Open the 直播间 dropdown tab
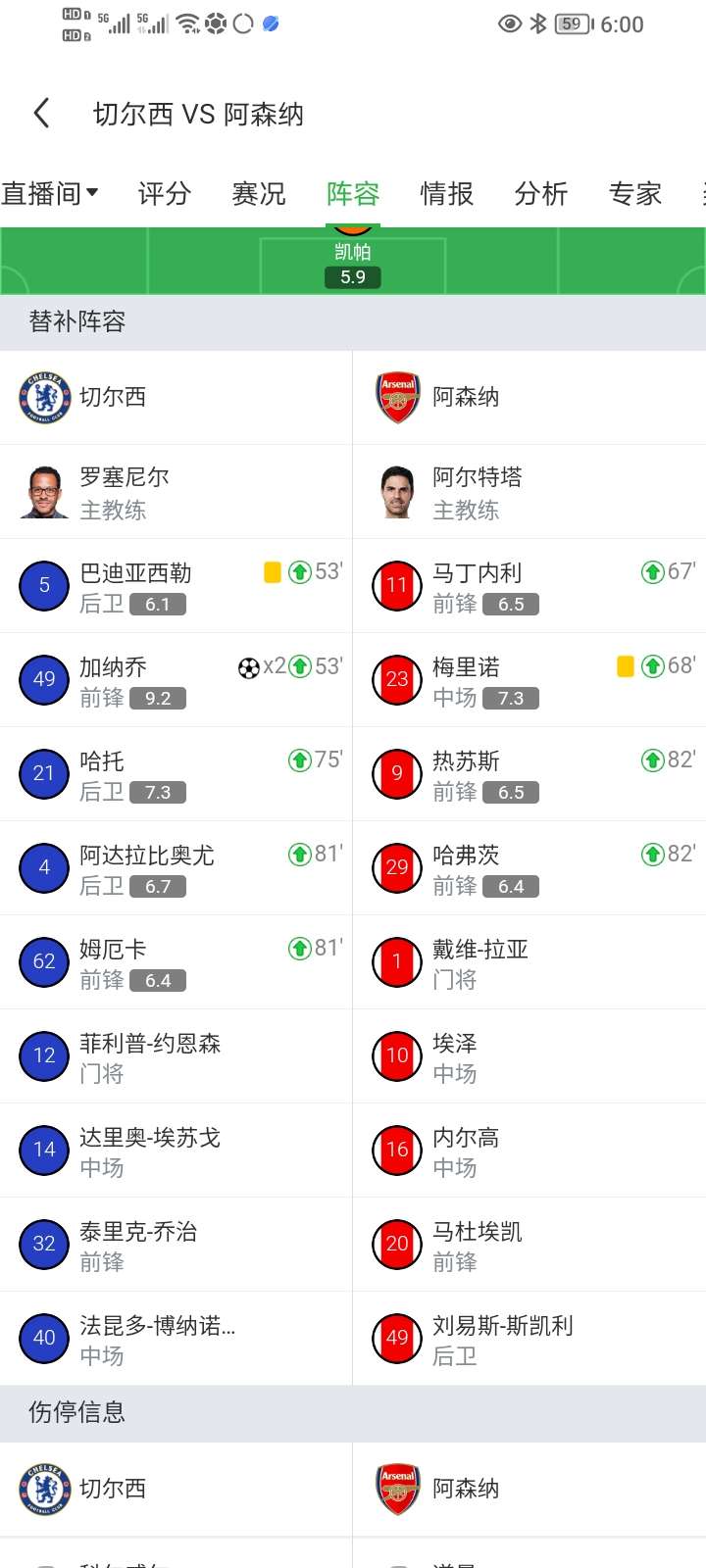Viewport: 706px width, 1568px height. (50, 194)
